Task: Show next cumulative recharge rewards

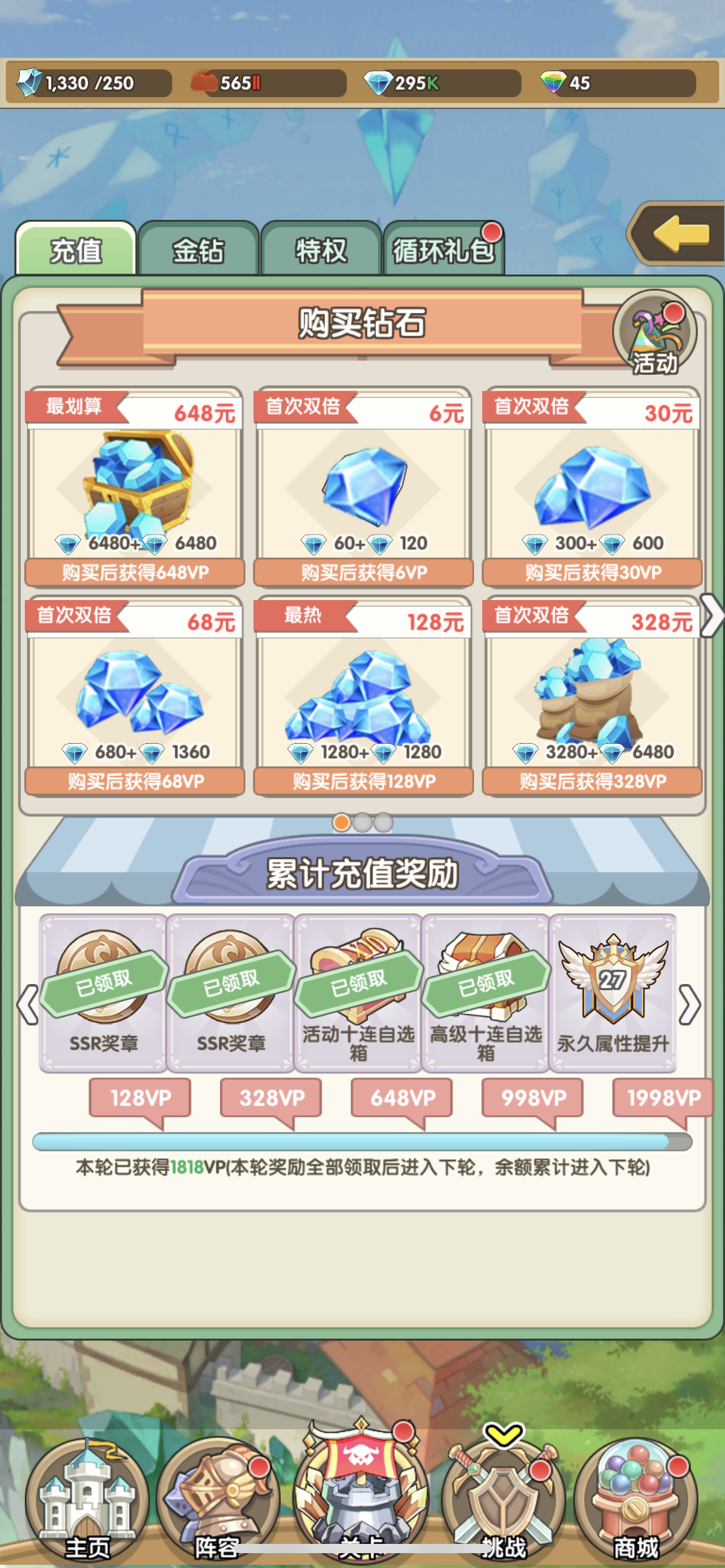Action: (690, 1004)
